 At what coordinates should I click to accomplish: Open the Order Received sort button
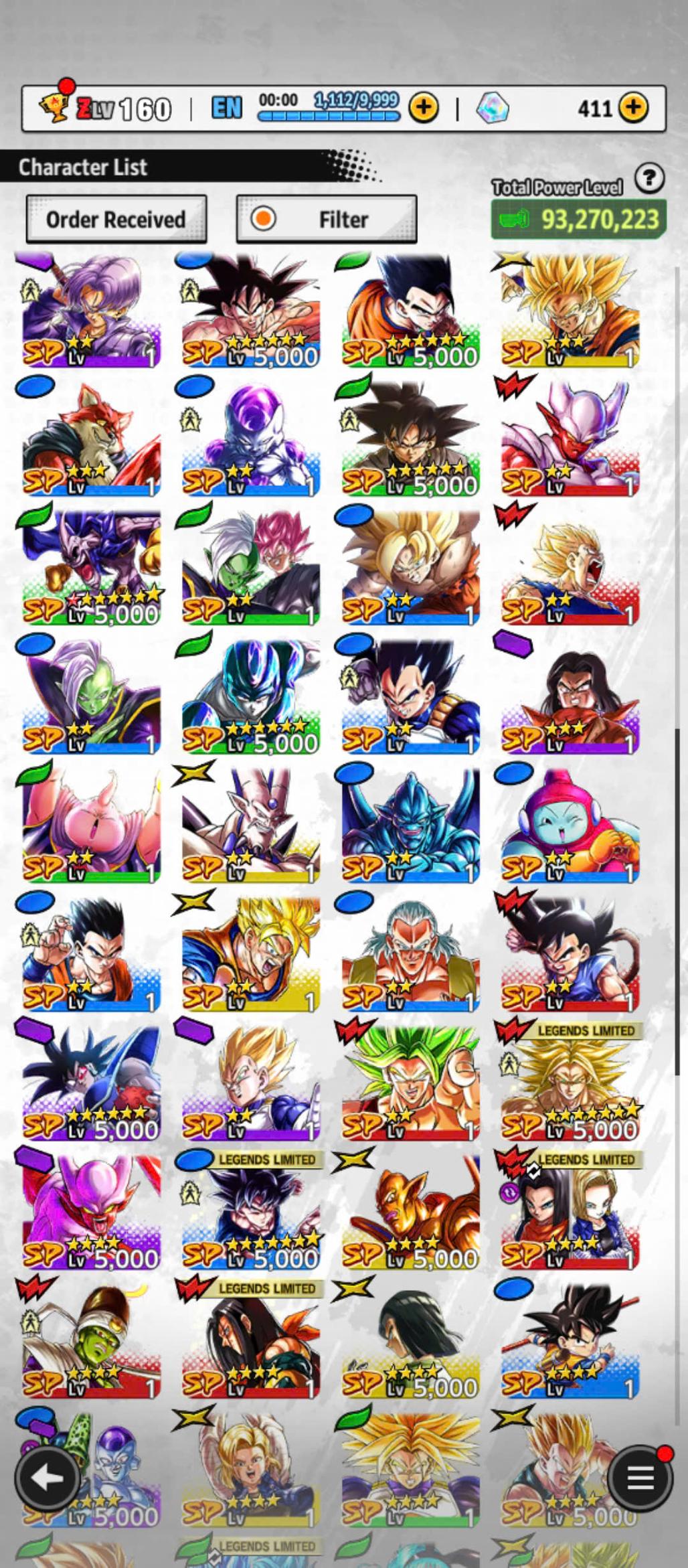pos(116,219)
